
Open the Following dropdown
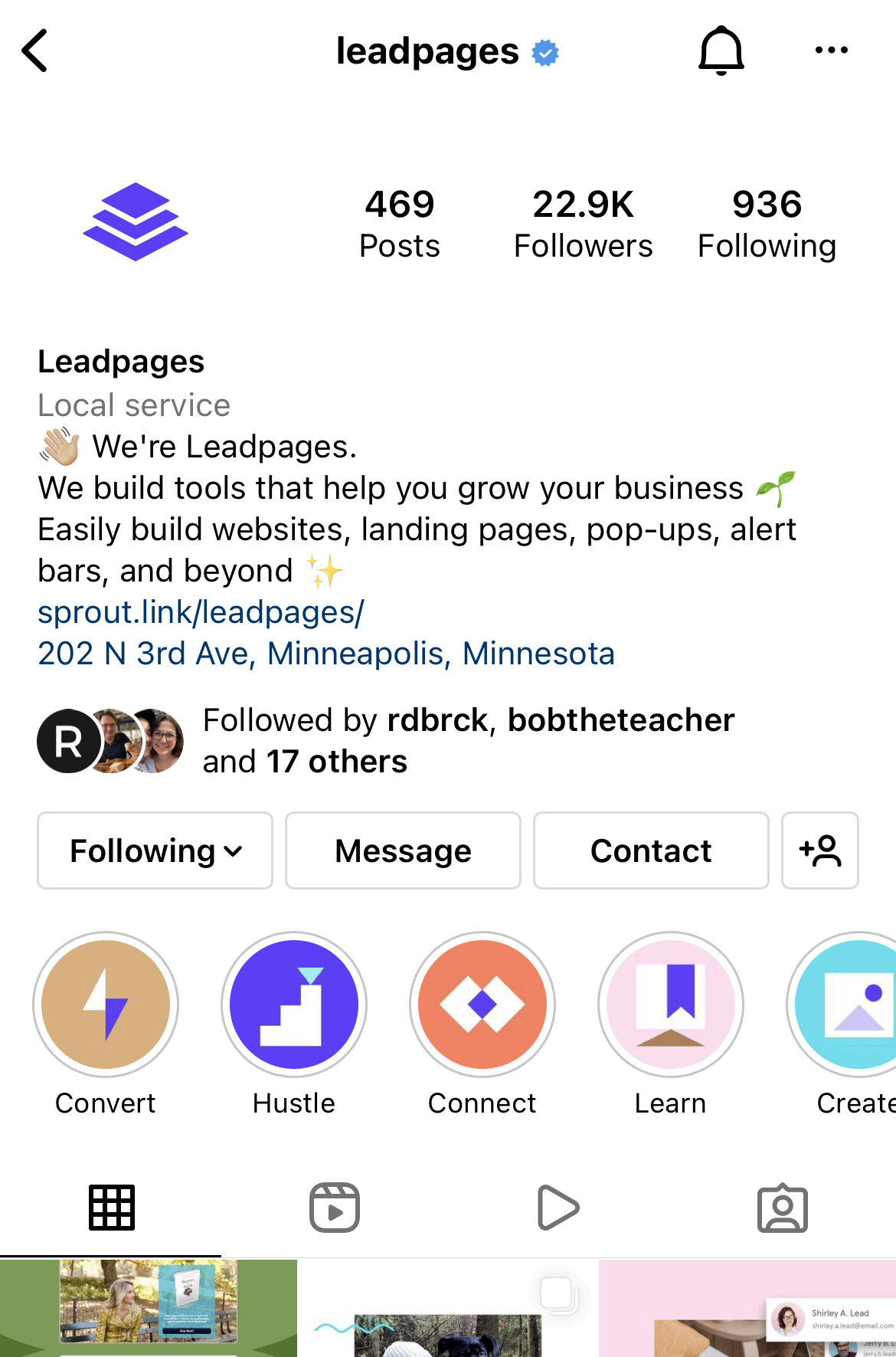(x=155, y=851)
